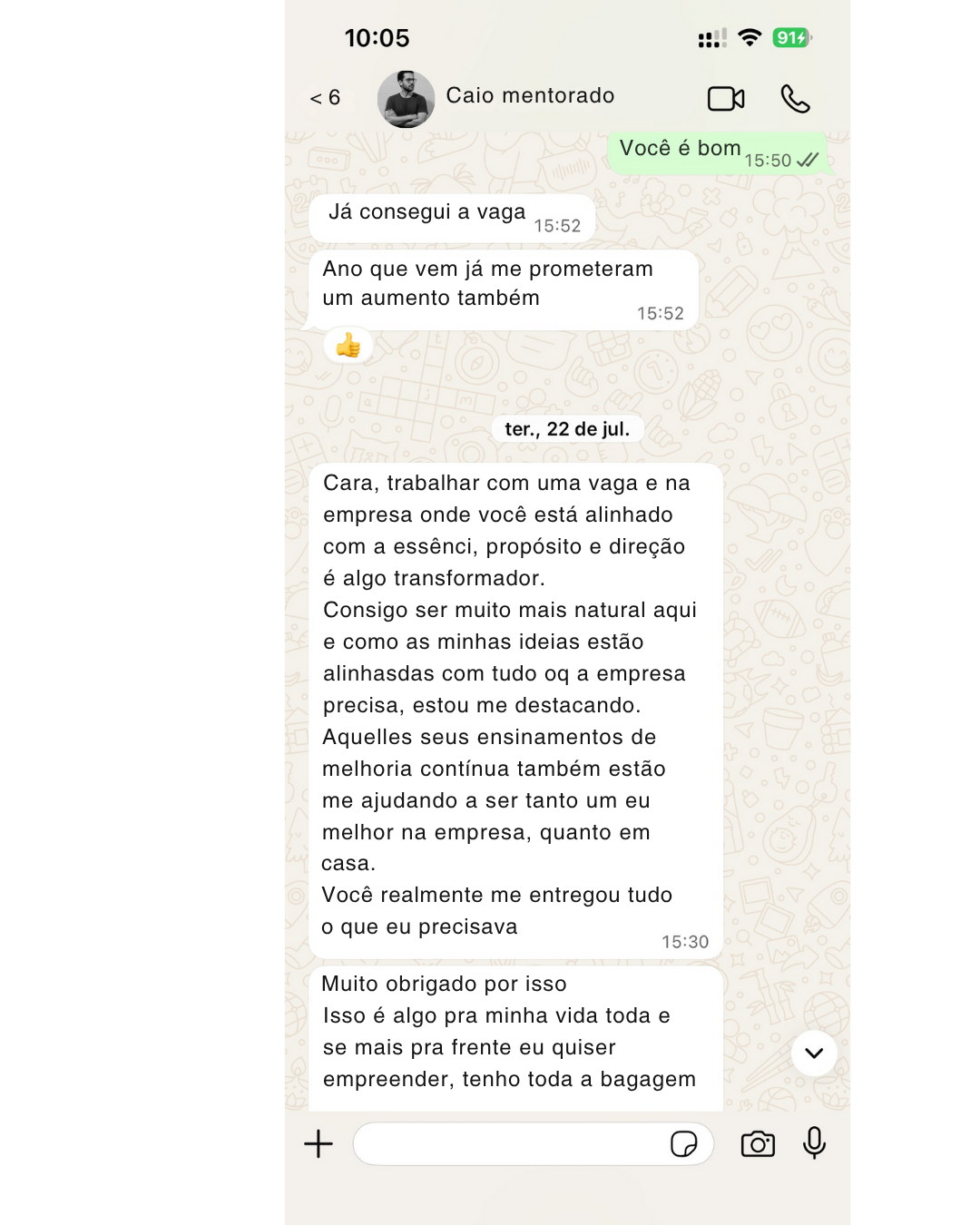The height and width of the screenshot is (1225, 980).
Task: Start a video call with Caio mentorado
Action: pos(725,98)
